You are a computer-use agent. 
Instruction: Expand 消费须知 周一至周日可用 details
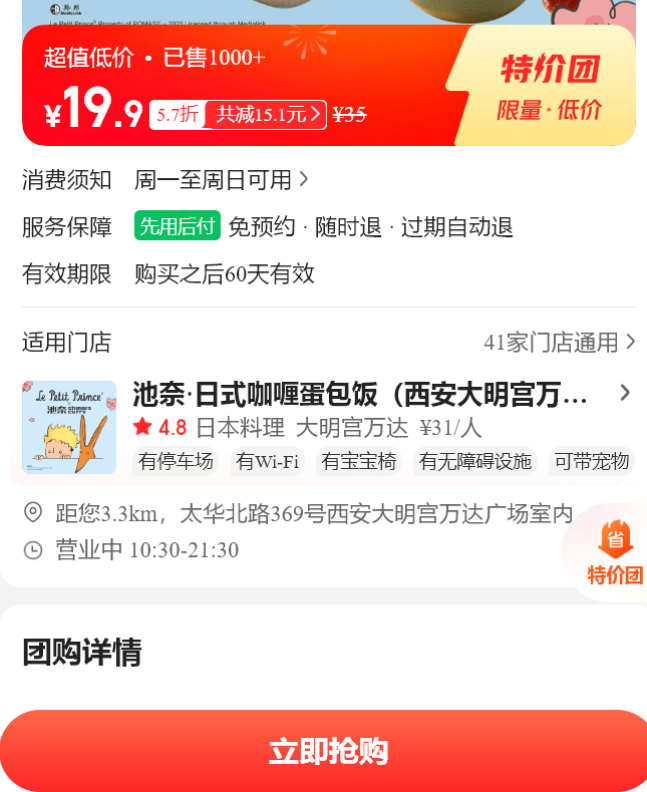[x=222, y=180]
